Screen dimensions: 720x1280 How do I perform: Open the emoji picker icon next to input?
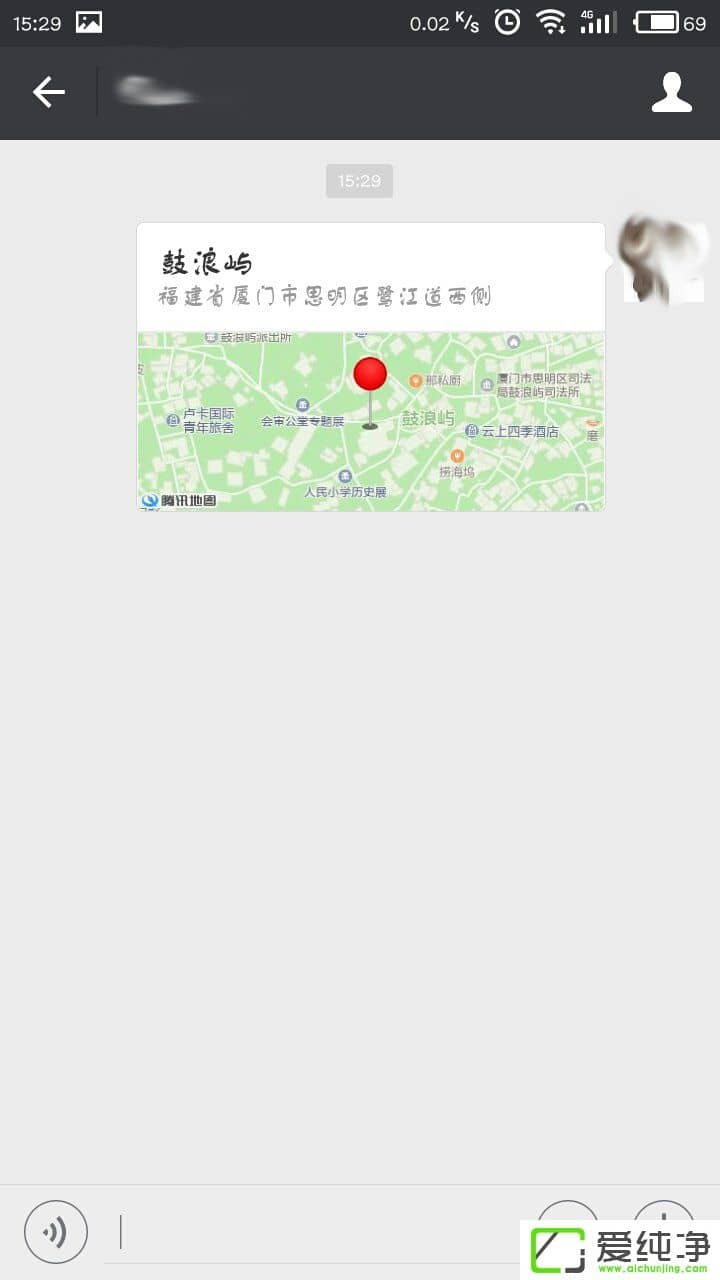[x=568, y=1231]
